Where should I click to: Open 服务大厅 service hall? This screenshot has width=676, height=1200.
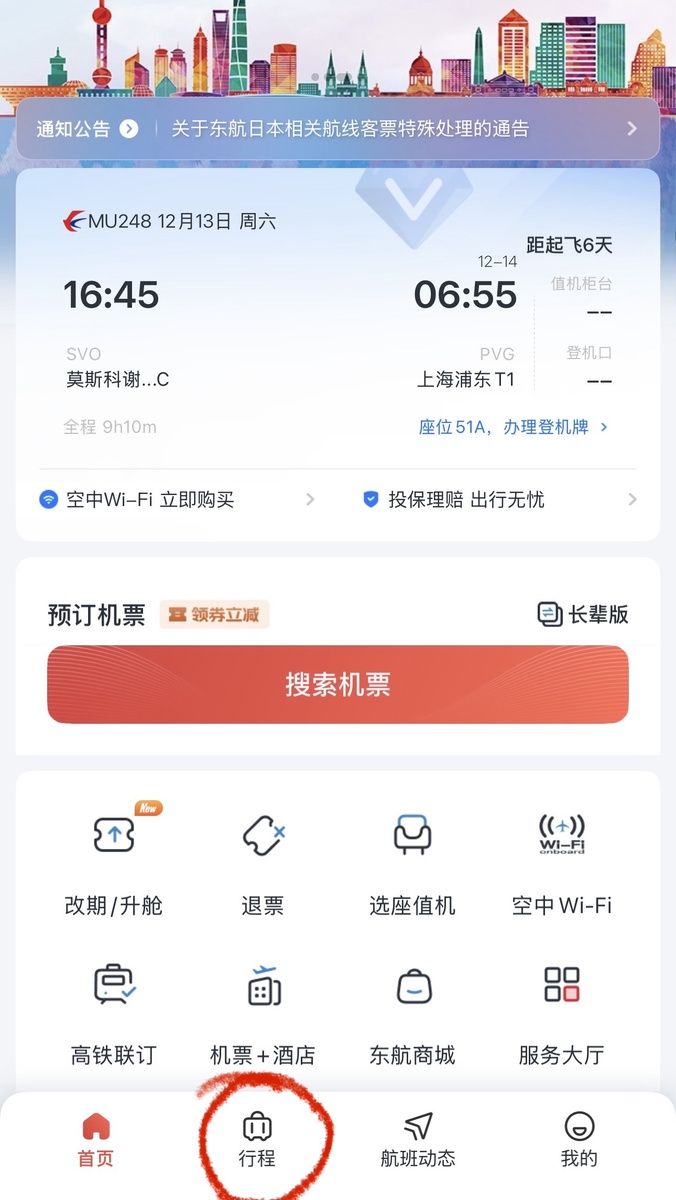pyautogui.click(x=562, y=1011)
